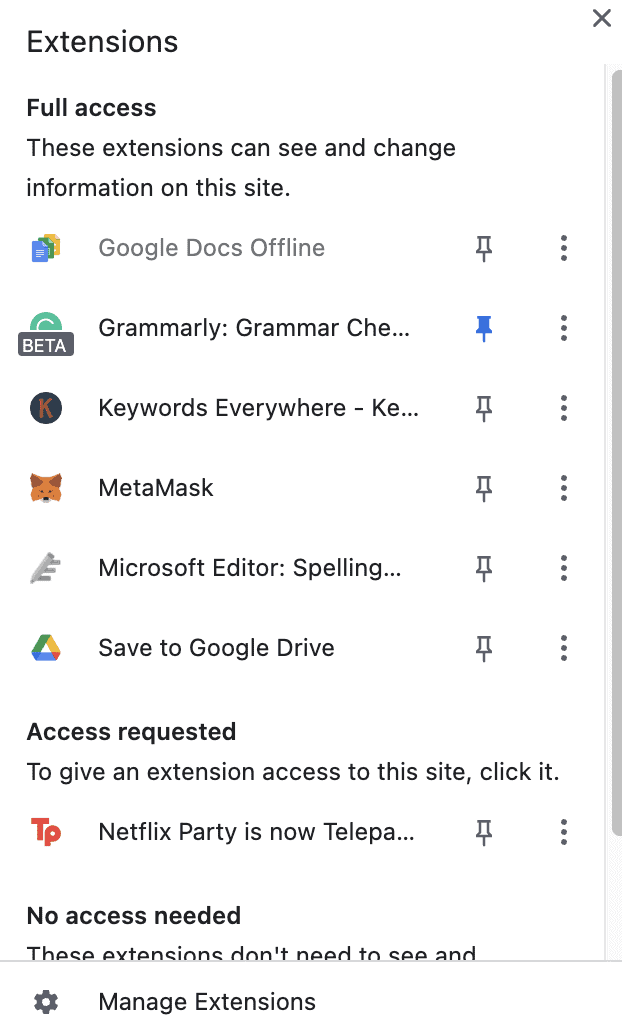Image resolution: width=622 pixels, height=1032 pixels.
Task: Pin Netflix Party Telepa... extension
Action: [x=484, y=832]
